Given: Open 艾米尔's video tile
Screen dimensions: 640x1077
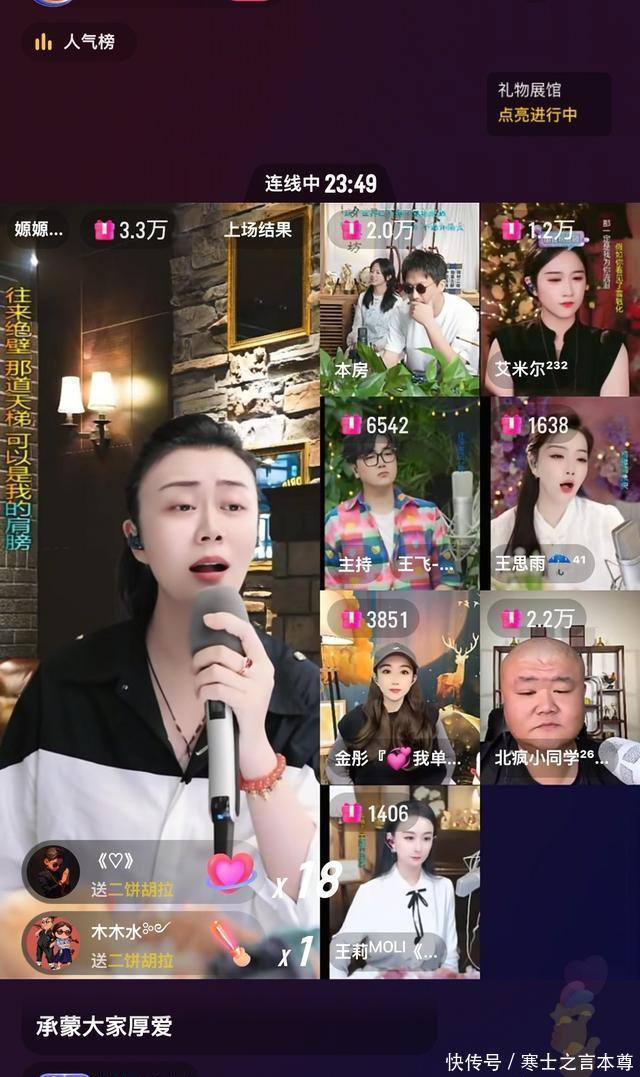Looking at the screenshot, I should [x=560, y=299].
